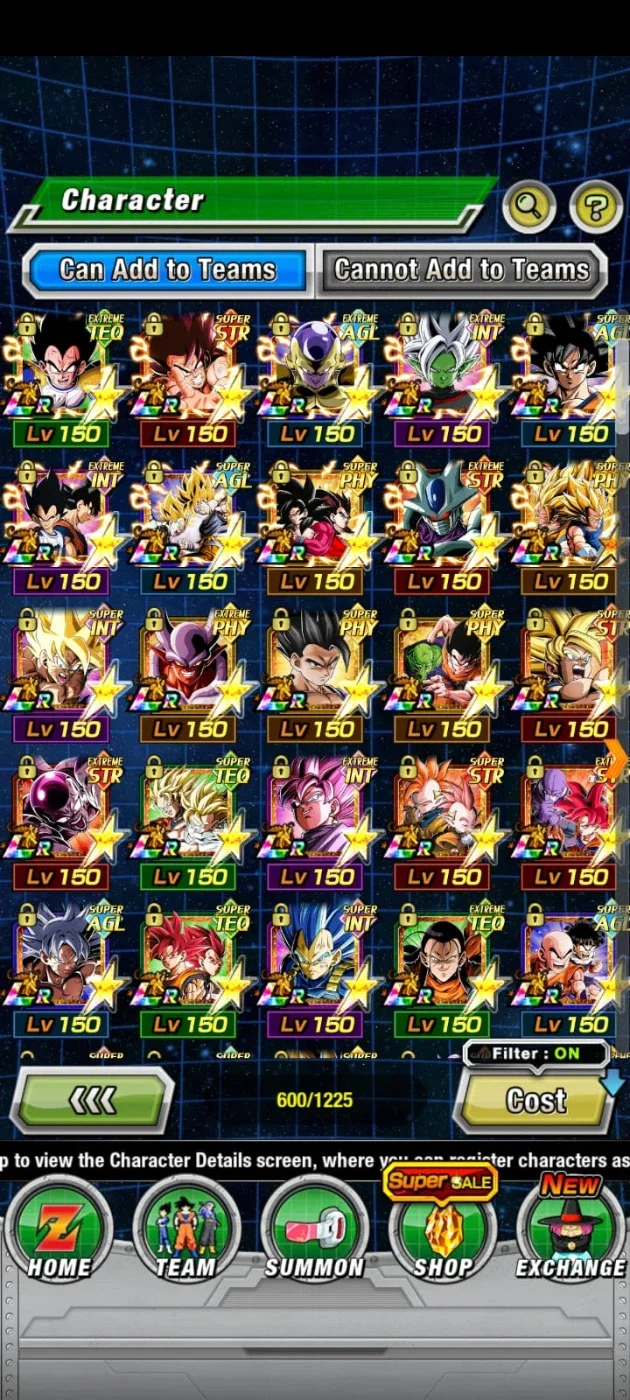Switch to Cannot Add to Teams tab
Image resolution: width=630 pixels, height=1400 pixels.
point(461,270)
